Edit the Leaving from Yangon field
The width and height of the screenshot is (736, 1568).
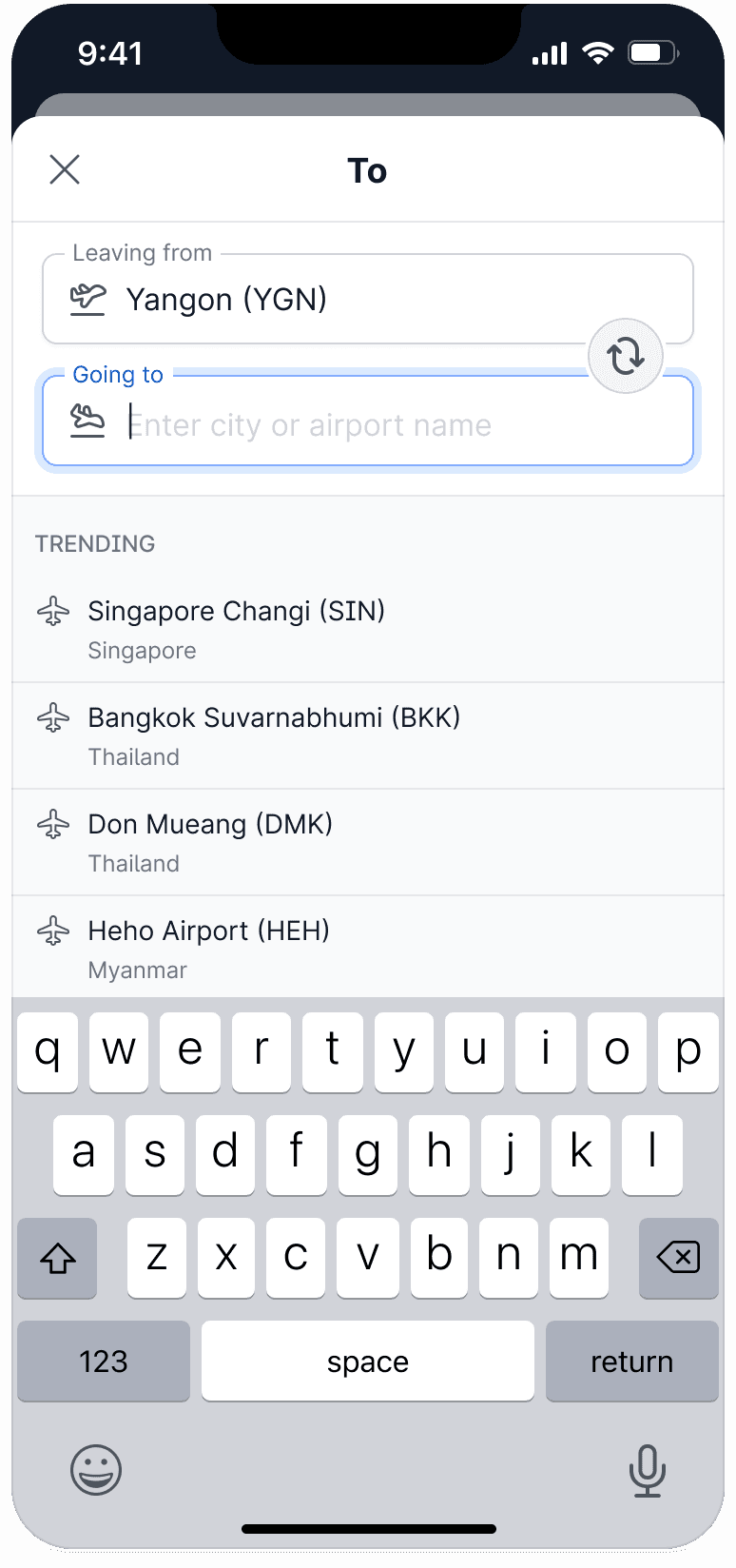point(368,299)
